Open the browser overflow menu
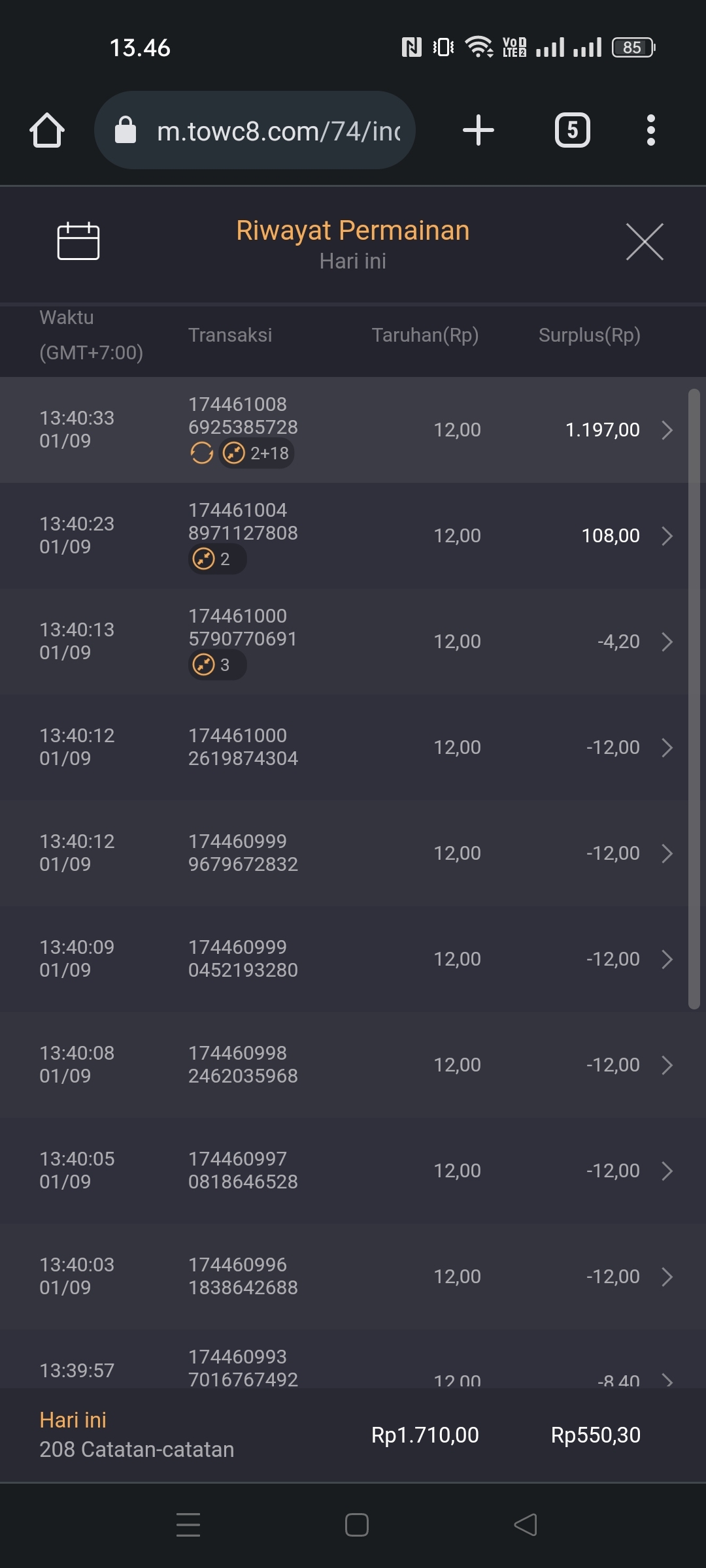 point(650,130)
